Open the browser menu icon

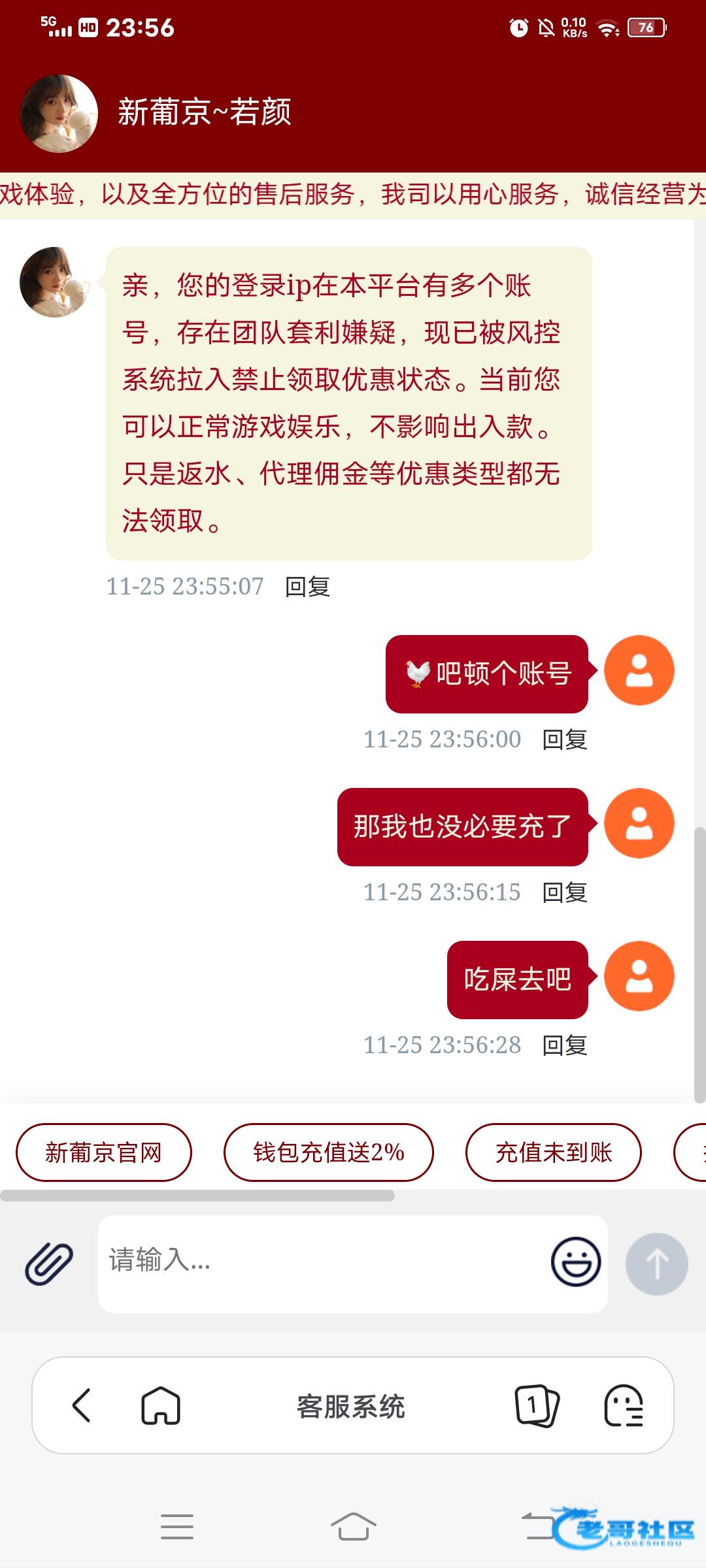click(x=624, y=1405)
